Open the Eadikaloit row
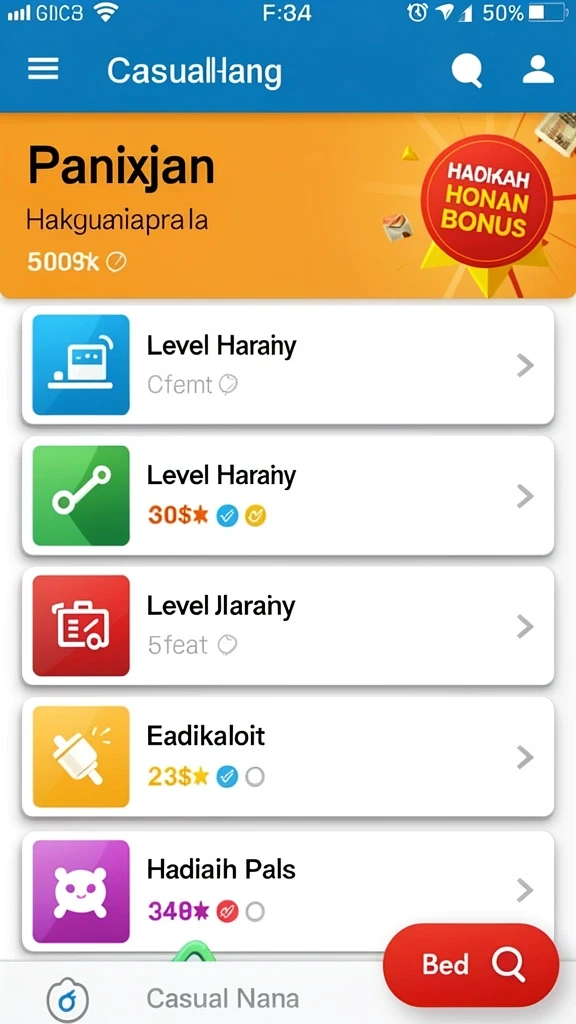Viewport: 576px width, 1024px height. pyautogui.click(x=288, y=756)
